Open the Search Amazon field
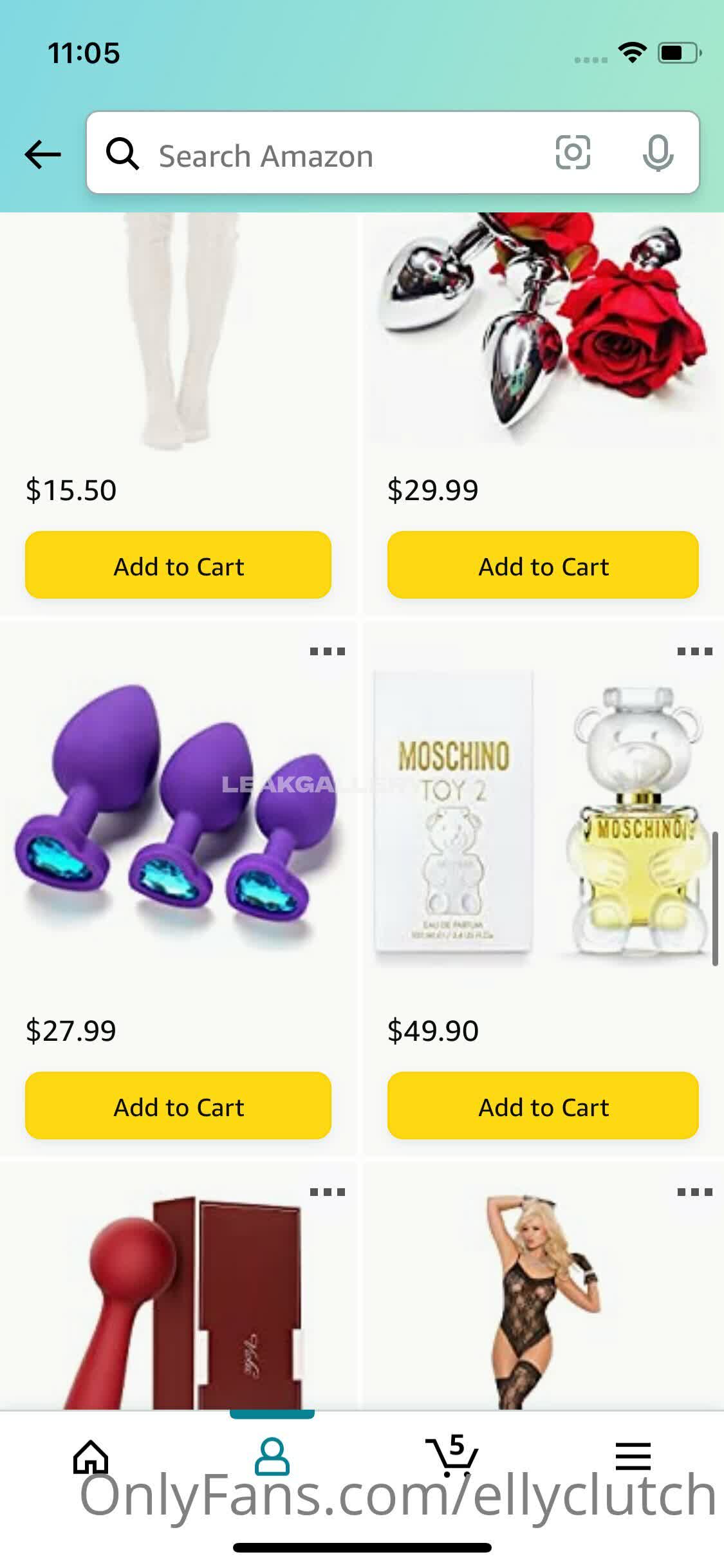The height and width of the screenshot is (1568, 724). coord(322,154)
